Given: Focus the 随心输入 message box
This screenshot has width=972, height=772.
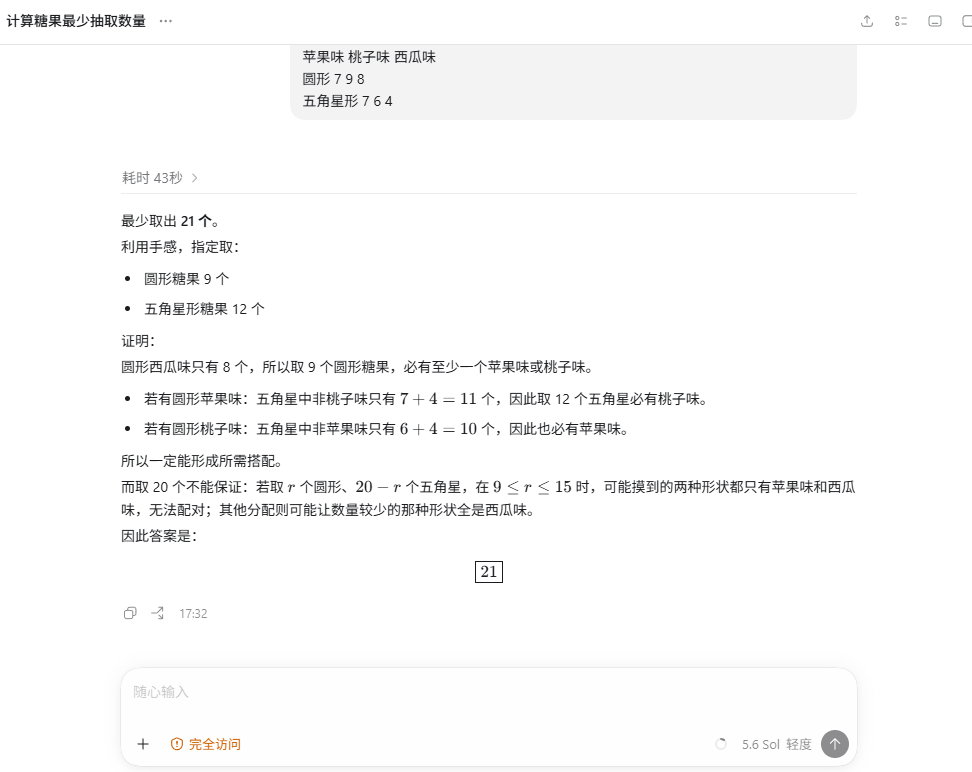Looking at the screenshot, I should coord(488,699).
